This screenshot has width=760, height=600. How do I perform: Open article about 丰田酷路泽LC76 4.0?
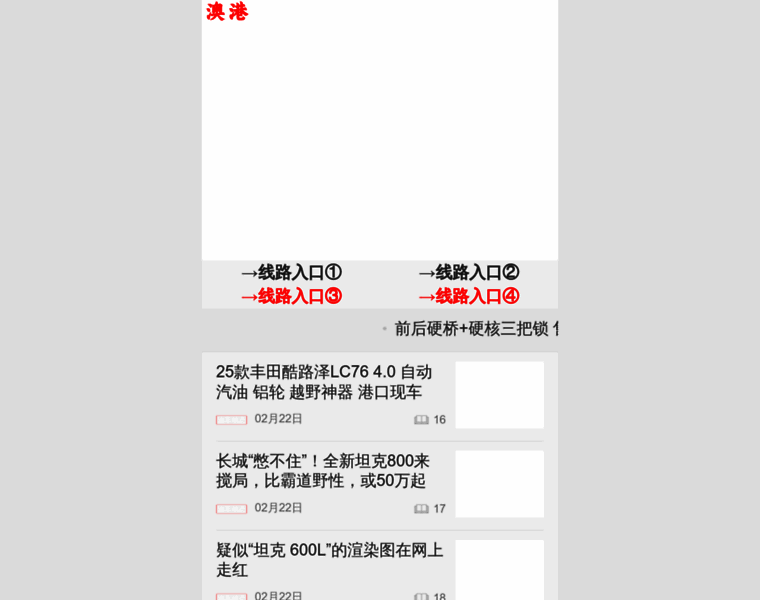click(x=324, y=382)
